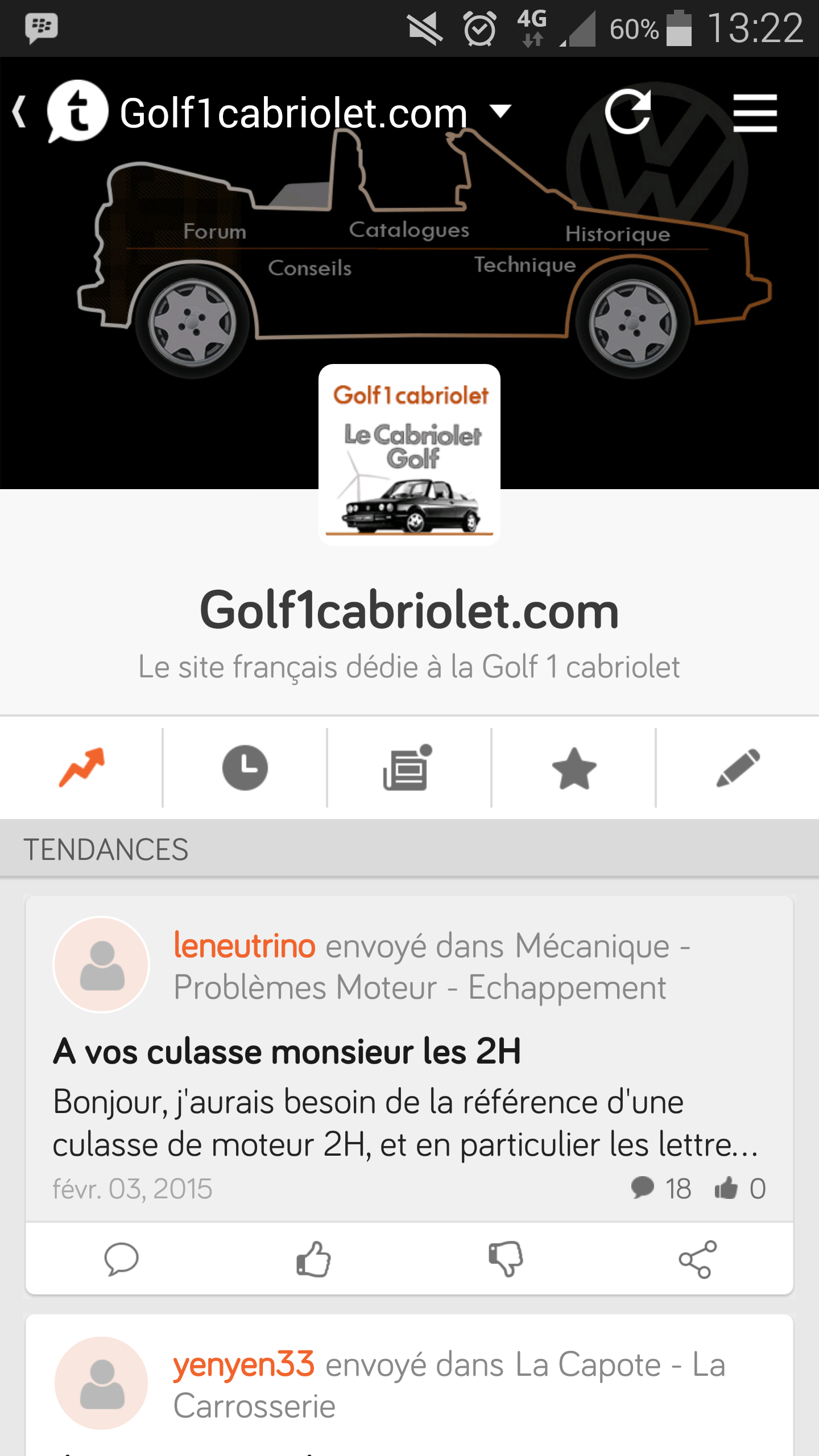The width and height of the screenshot is (819, 1456).
Task: Switch to the favorites star tab
Action: point(574,768)
